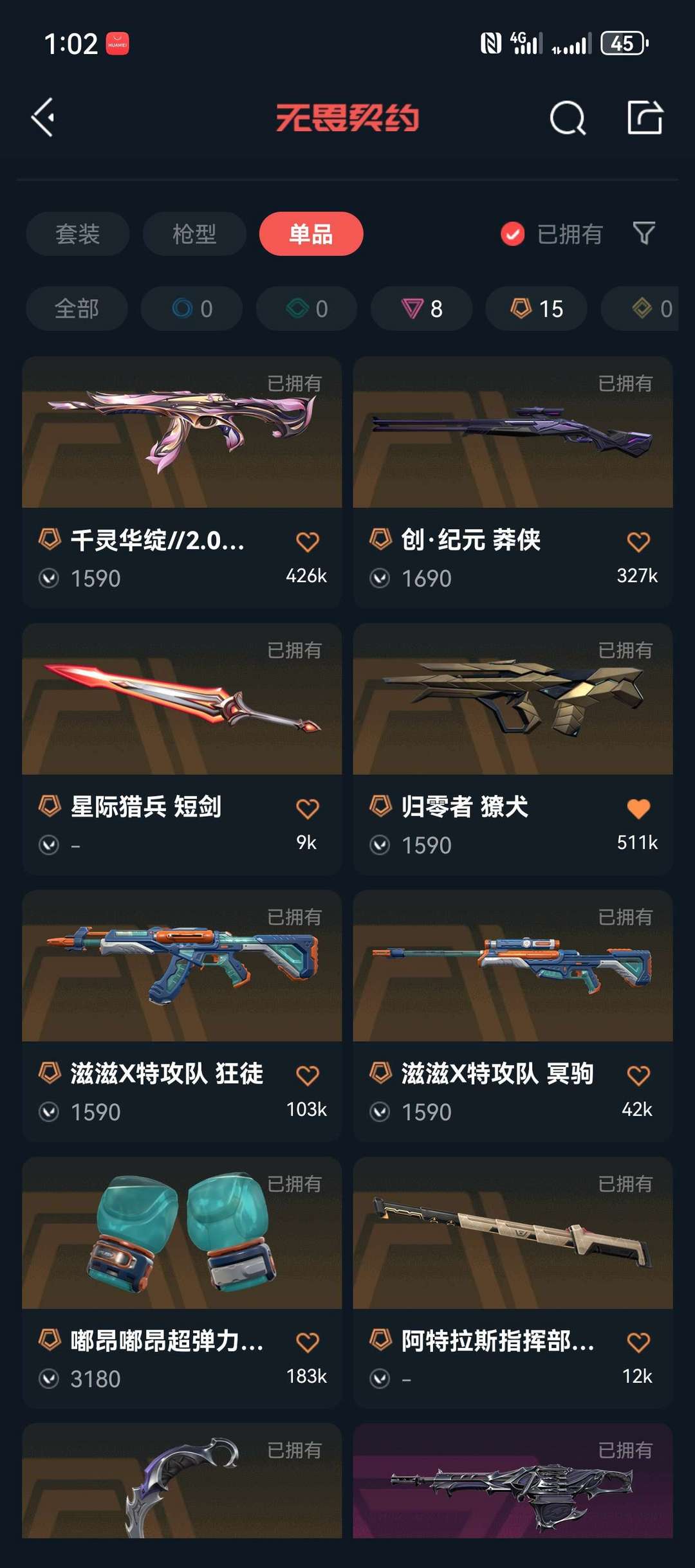Image resolution: width=695 pixels, height=1568 pixels.
Task: Filter by the pink tier chip showing 8
Action: click(422, 309)
